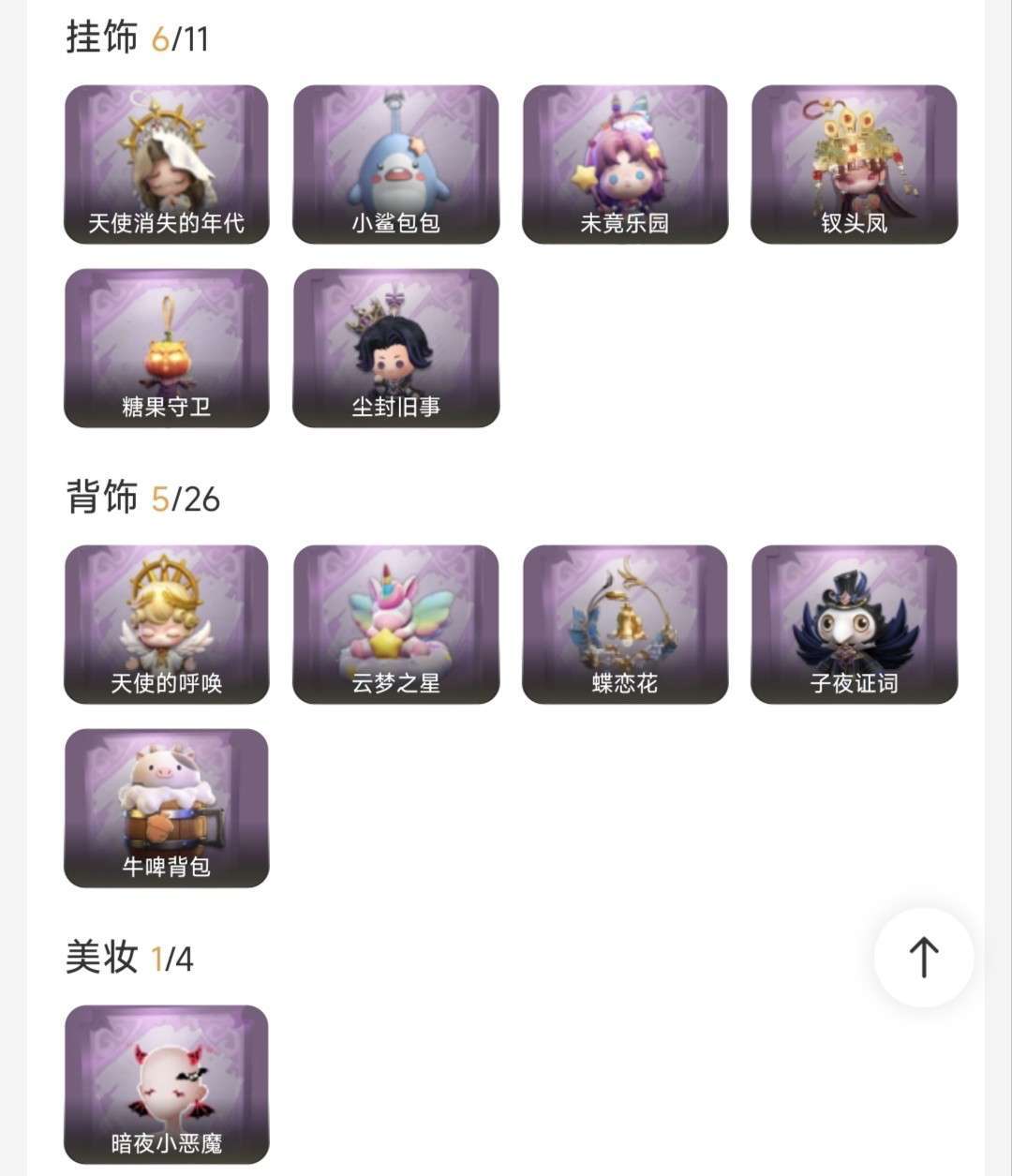The height and width of the screenshot is (1176, 1012).
Task: Open the 天使消失的年代 pendant
Action: (165, 164)
